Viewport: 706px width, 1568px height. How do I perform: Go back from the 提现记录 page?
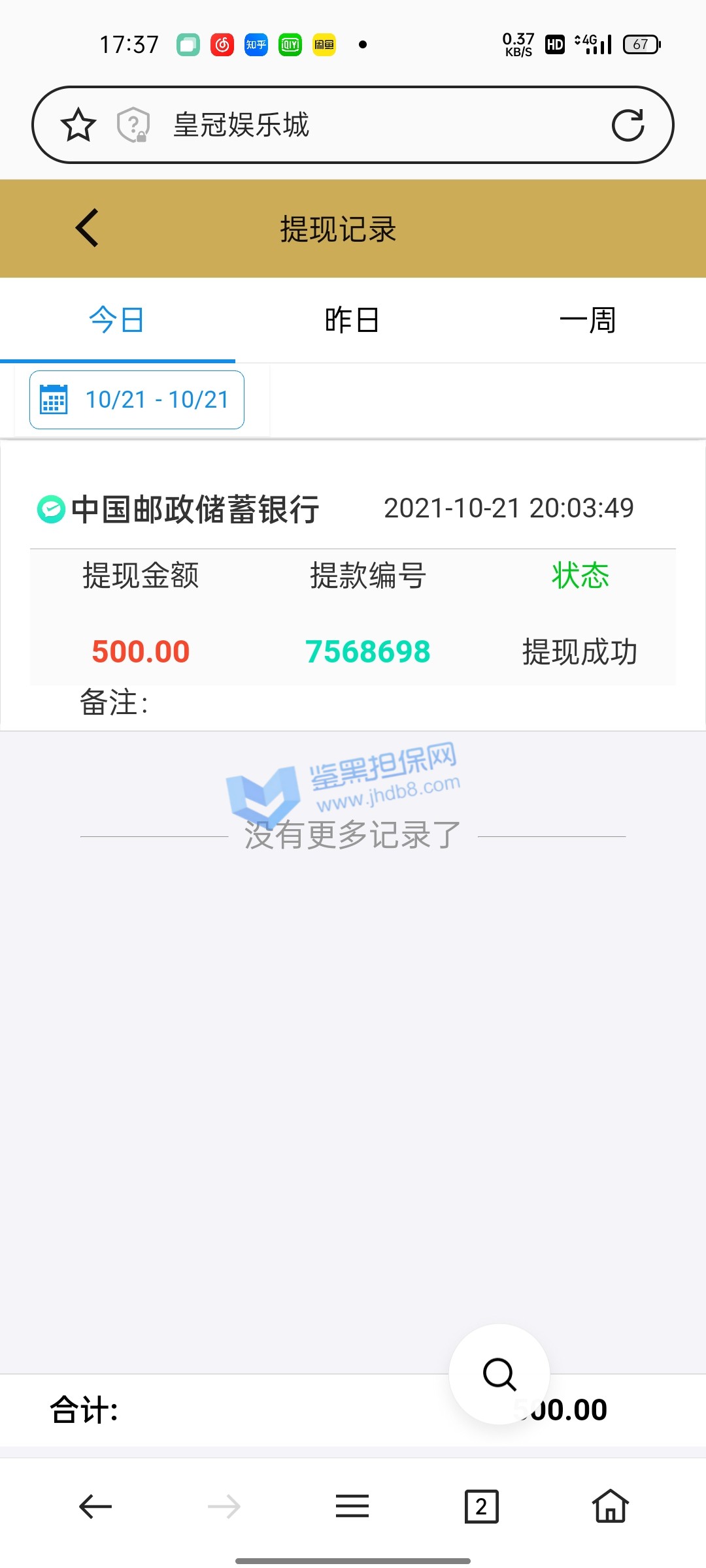tap(87, 228)
